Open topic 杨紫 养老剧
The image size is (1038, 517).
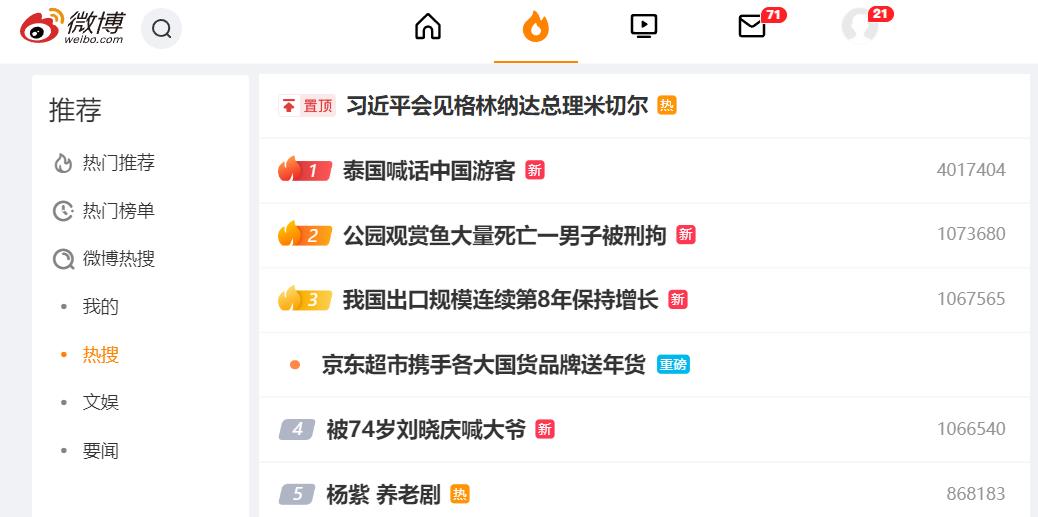click(x=383, y=494)
